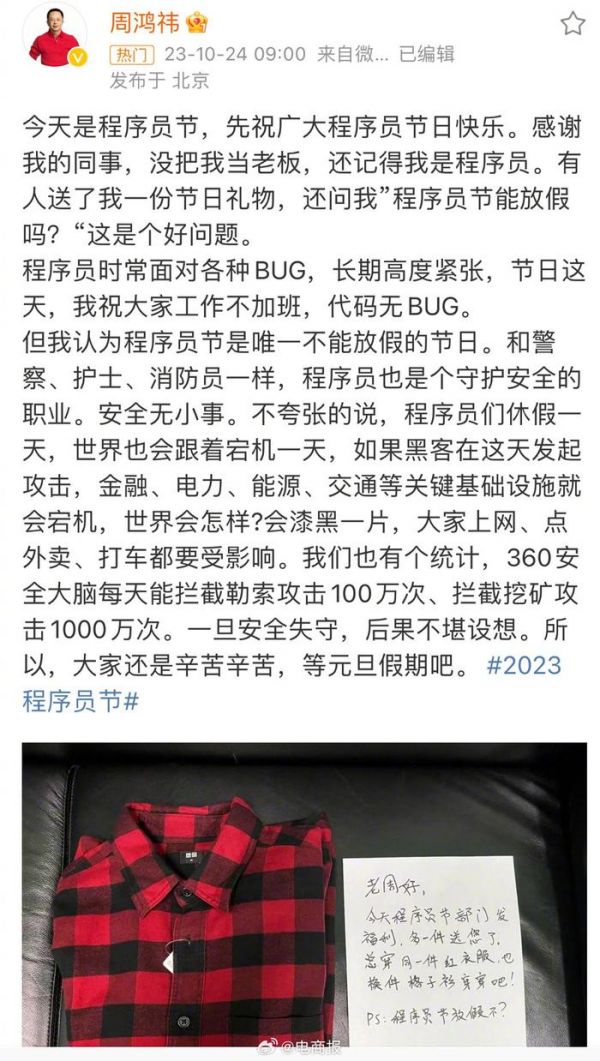The height and width of the screenshot is (1061, 600).
Task: Tap the 热门 badge next to the date
Action: [x=129, y=54]
